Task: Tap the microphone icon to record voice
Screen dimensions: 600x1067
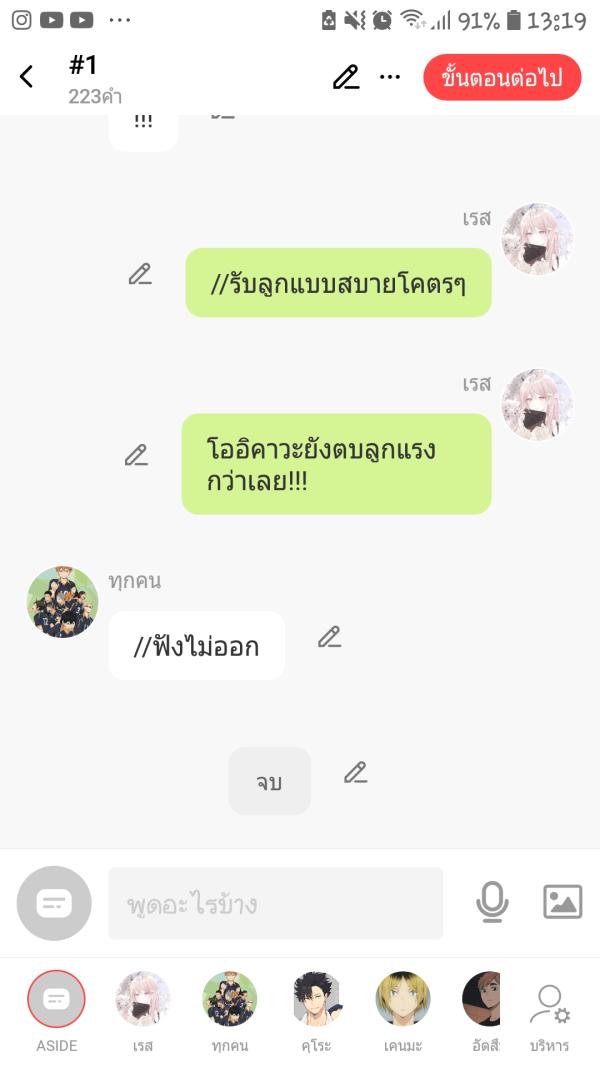Action: [x=491, y=903]
